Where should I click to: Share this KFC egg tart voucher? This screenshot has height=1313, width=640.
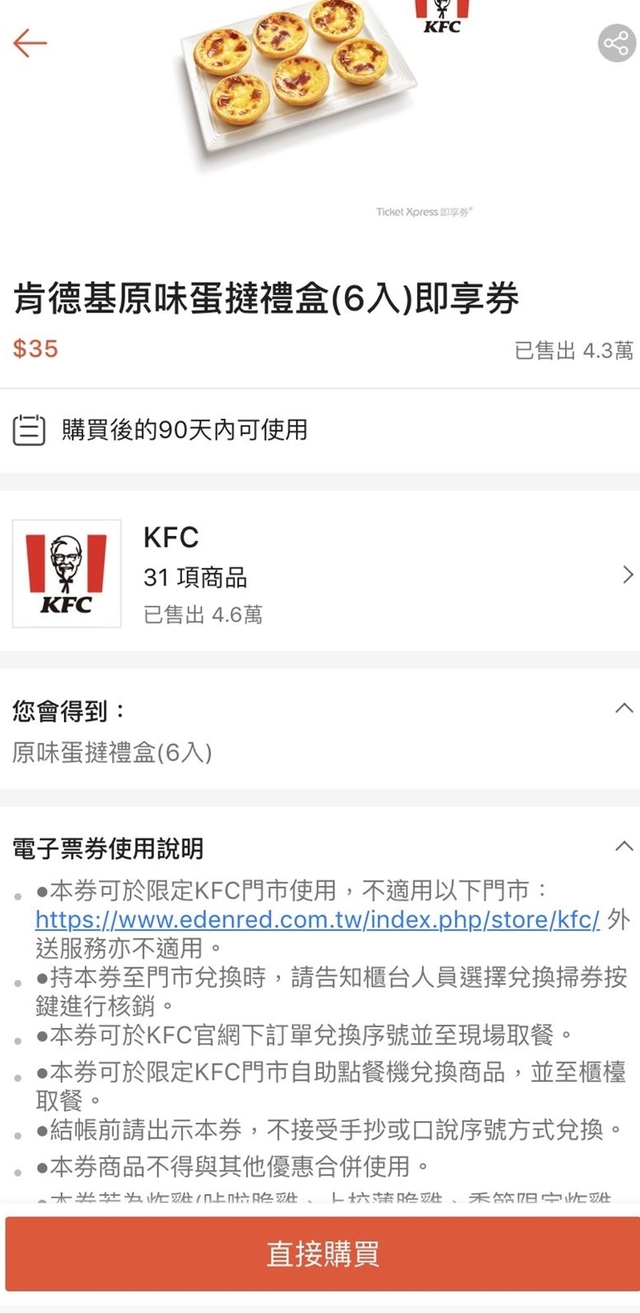[x=616, y=43]
